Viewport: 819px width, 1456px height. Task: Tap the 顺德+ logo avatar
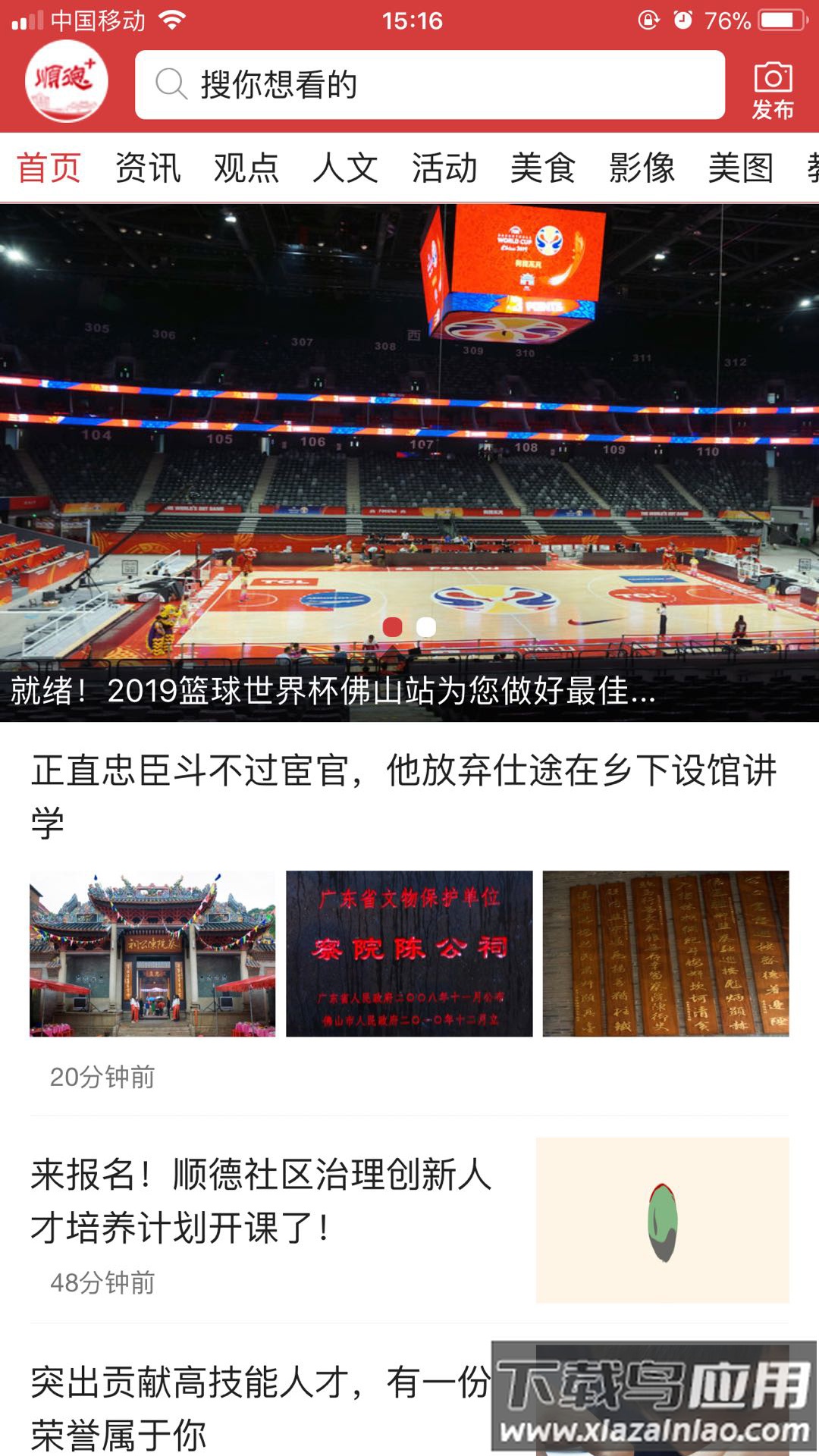pos(67,81)
